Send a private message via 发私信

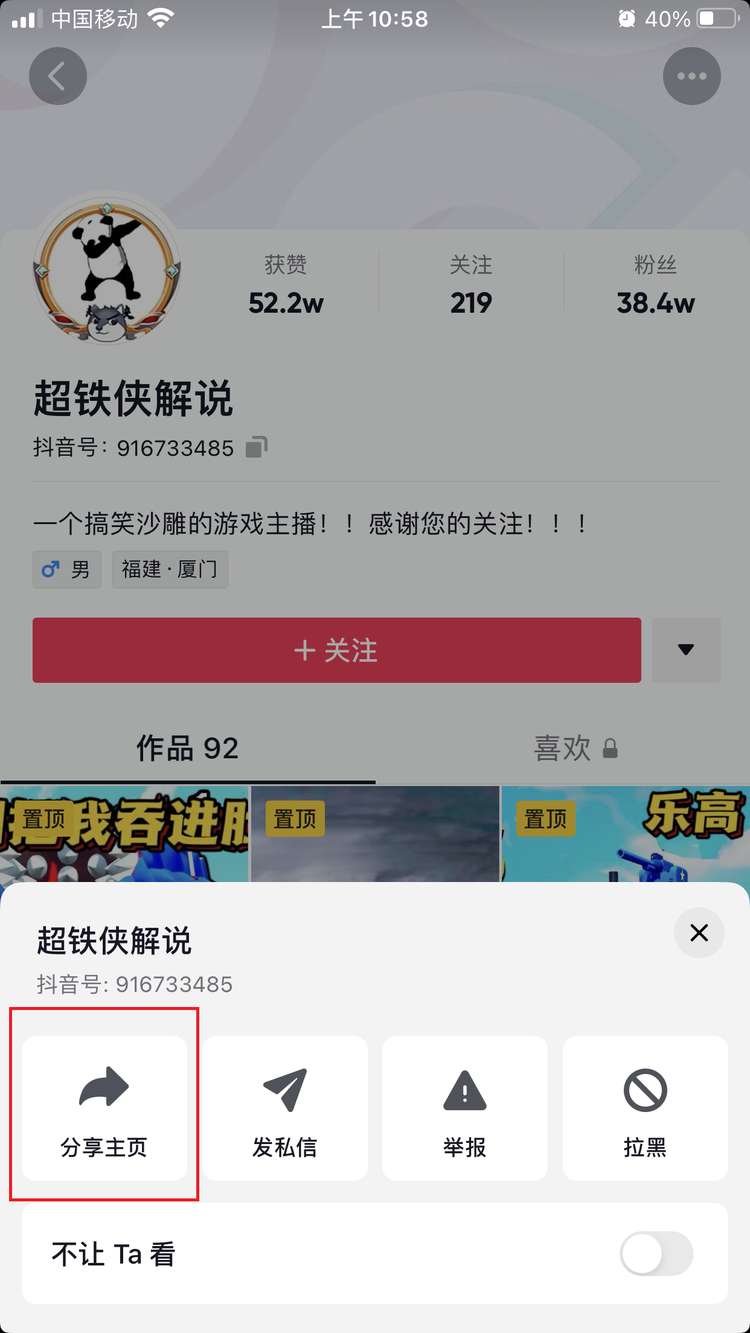(285, 1108)
